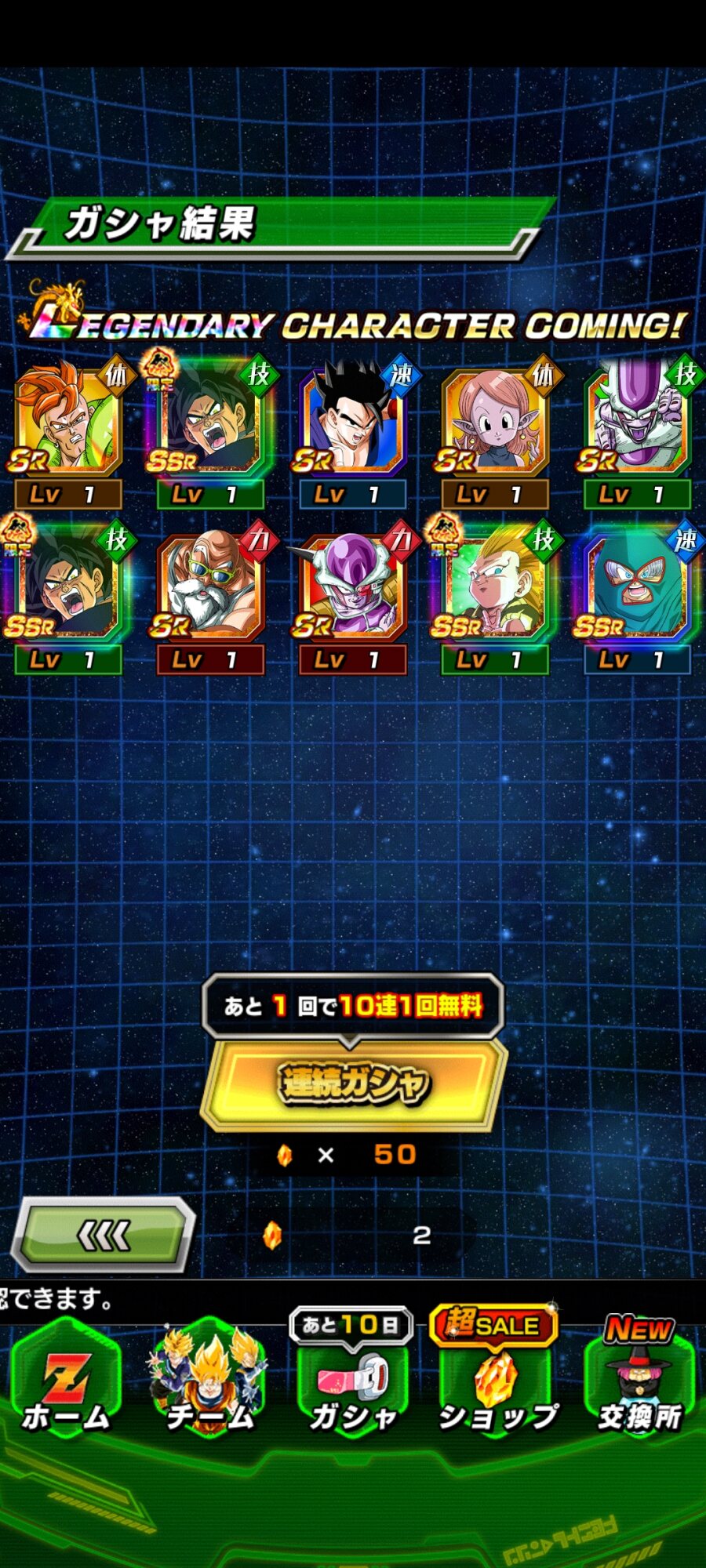View the SR Master Roshi card
Screen dimensions: 706x1568
(209, 588)
